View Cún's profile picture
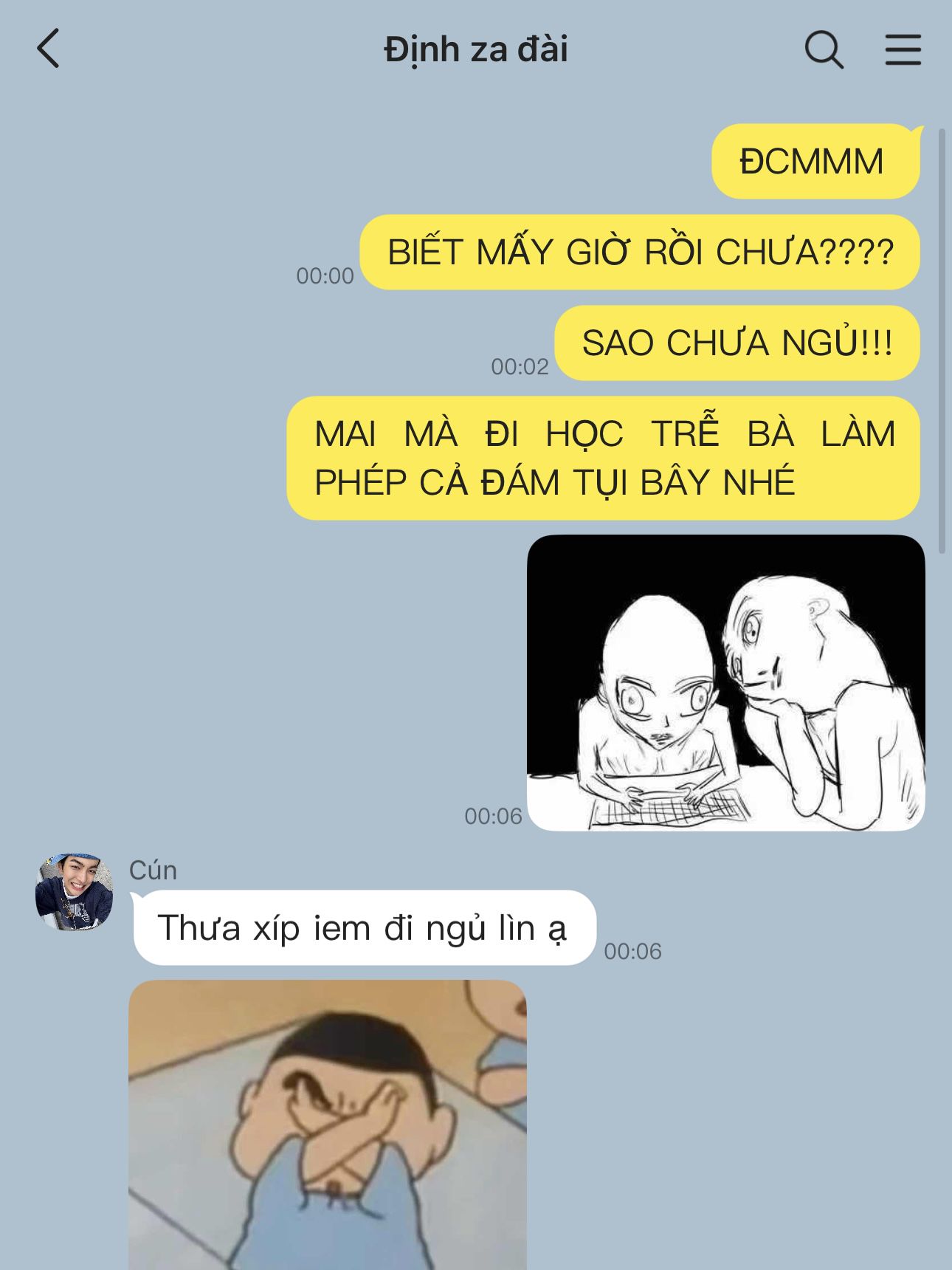 point(74,892)
